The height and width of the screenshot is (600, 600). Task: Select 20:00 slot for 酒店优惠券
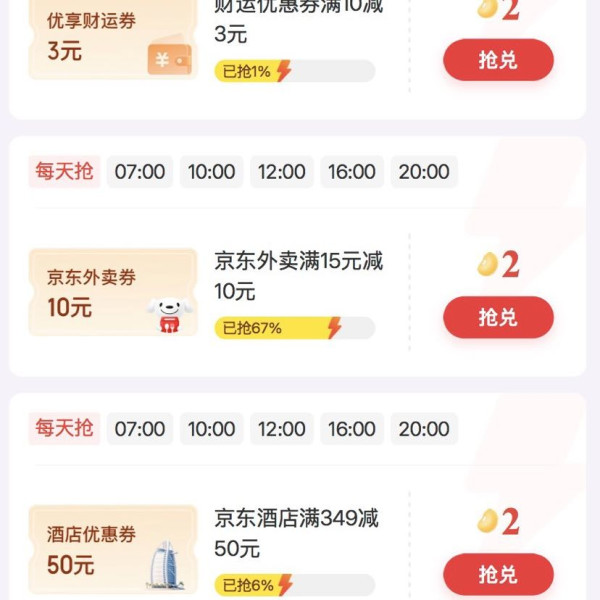click(x=424, y=429)
